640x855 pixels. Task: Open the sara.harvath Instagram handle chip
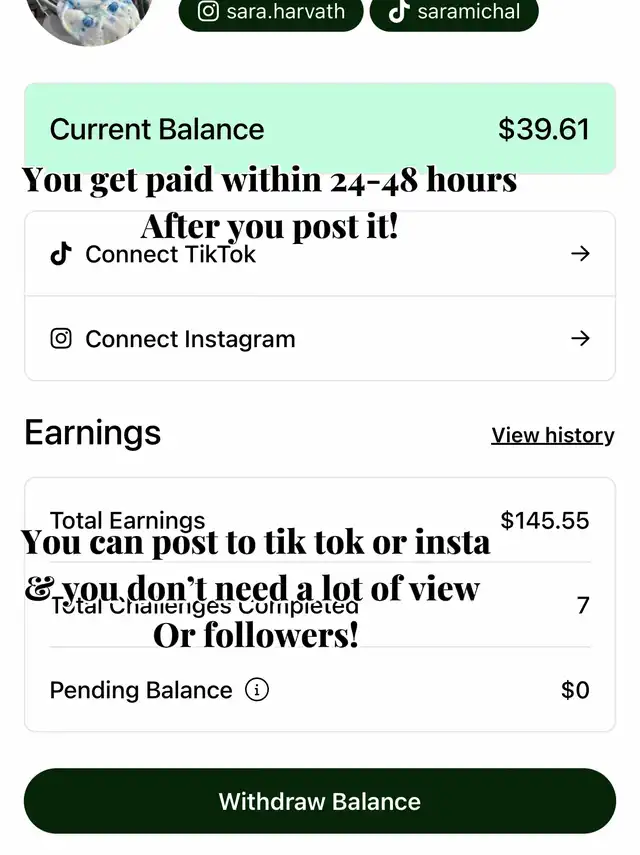[270, 12]
